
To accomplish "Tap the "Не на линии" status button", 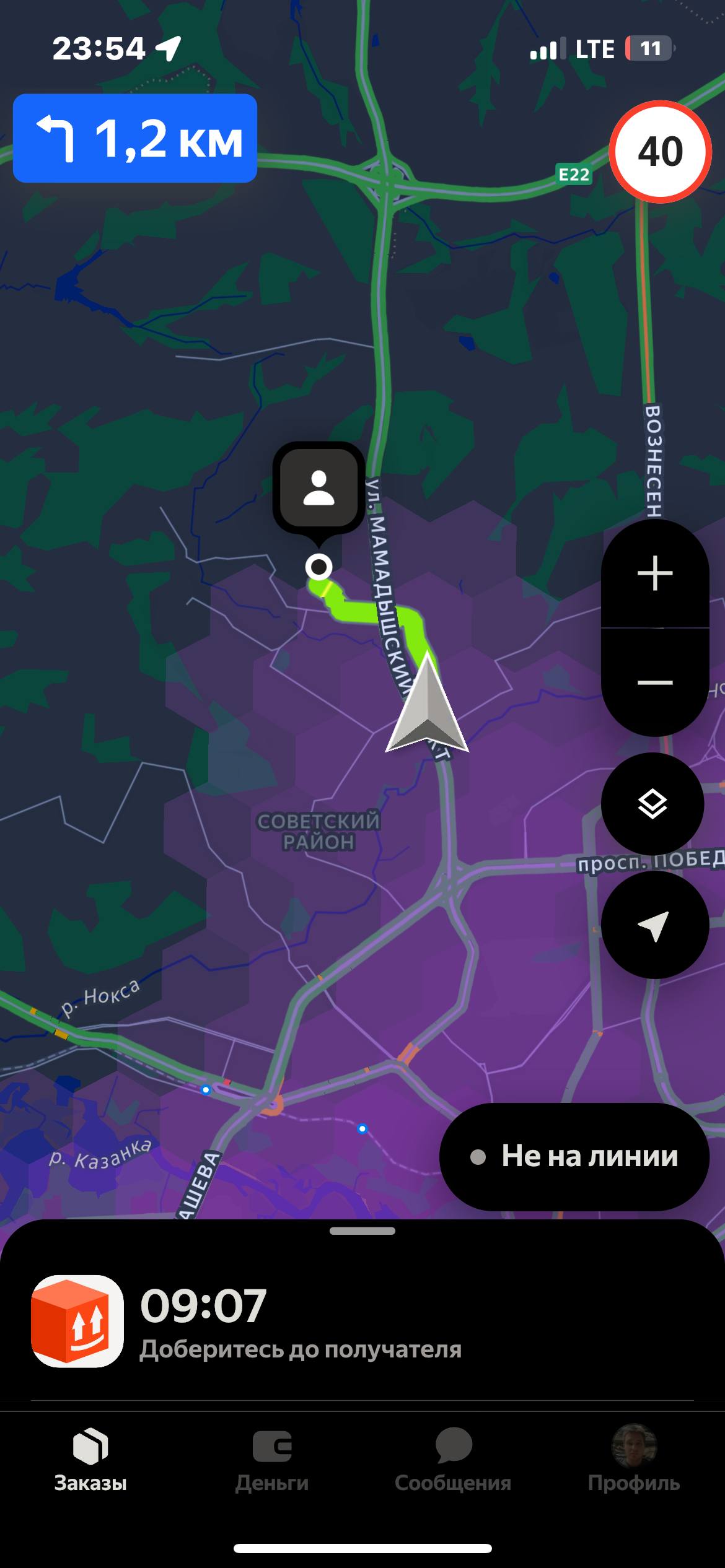I will (574, 1157).
